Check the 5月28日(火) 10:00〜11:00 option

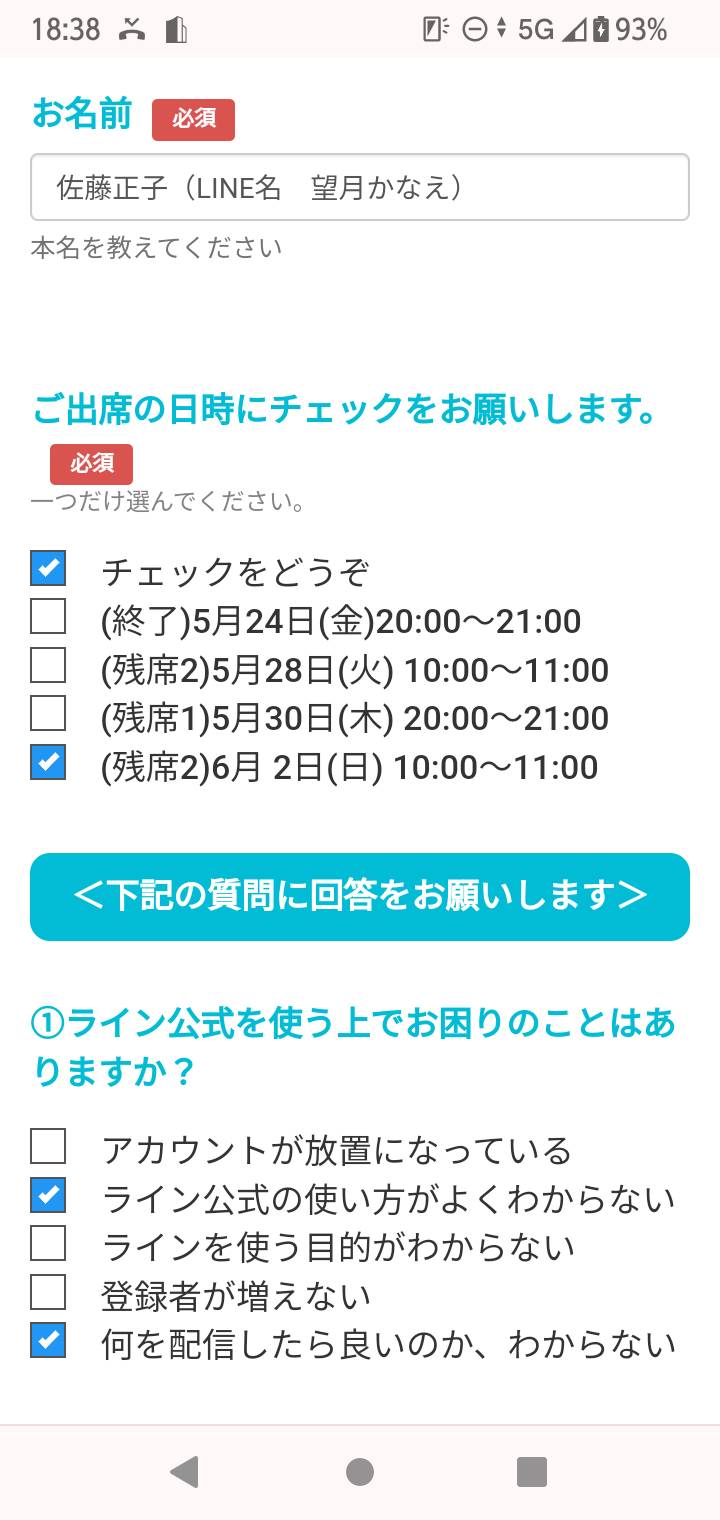(x=48, y=665)
